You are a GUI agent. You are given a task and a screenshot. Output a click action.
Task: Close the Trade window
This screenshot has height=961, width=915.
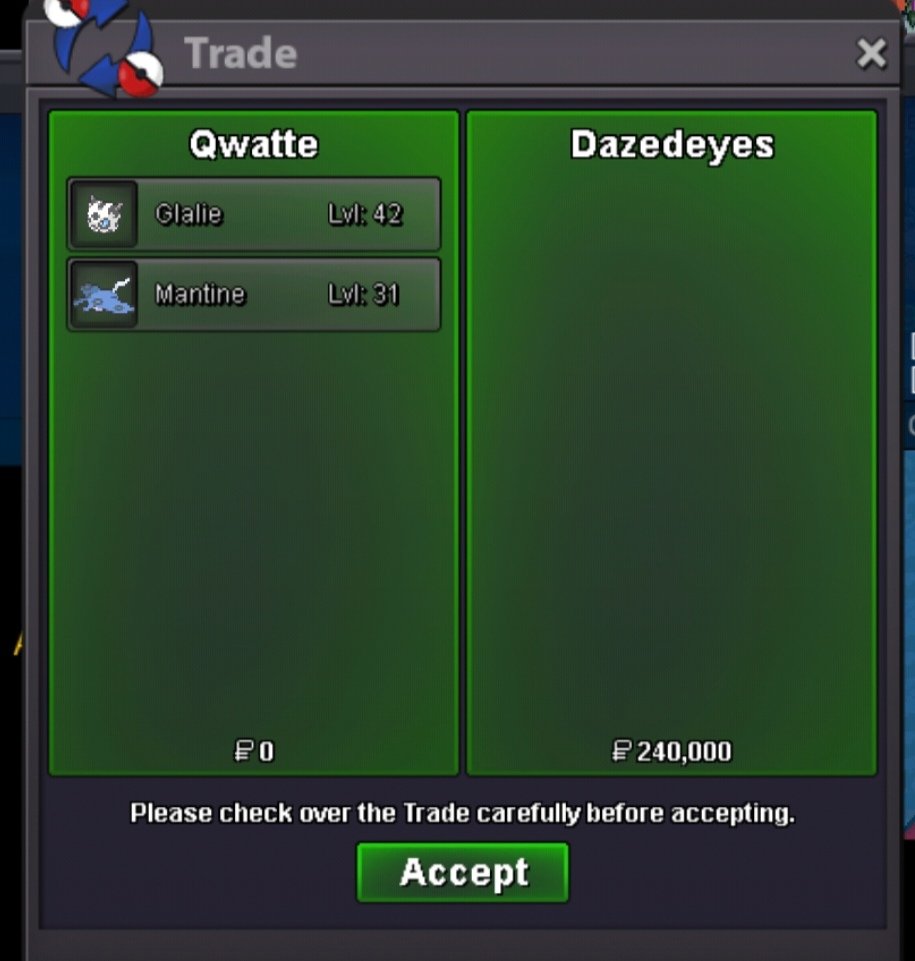click(x=871, y=53)
